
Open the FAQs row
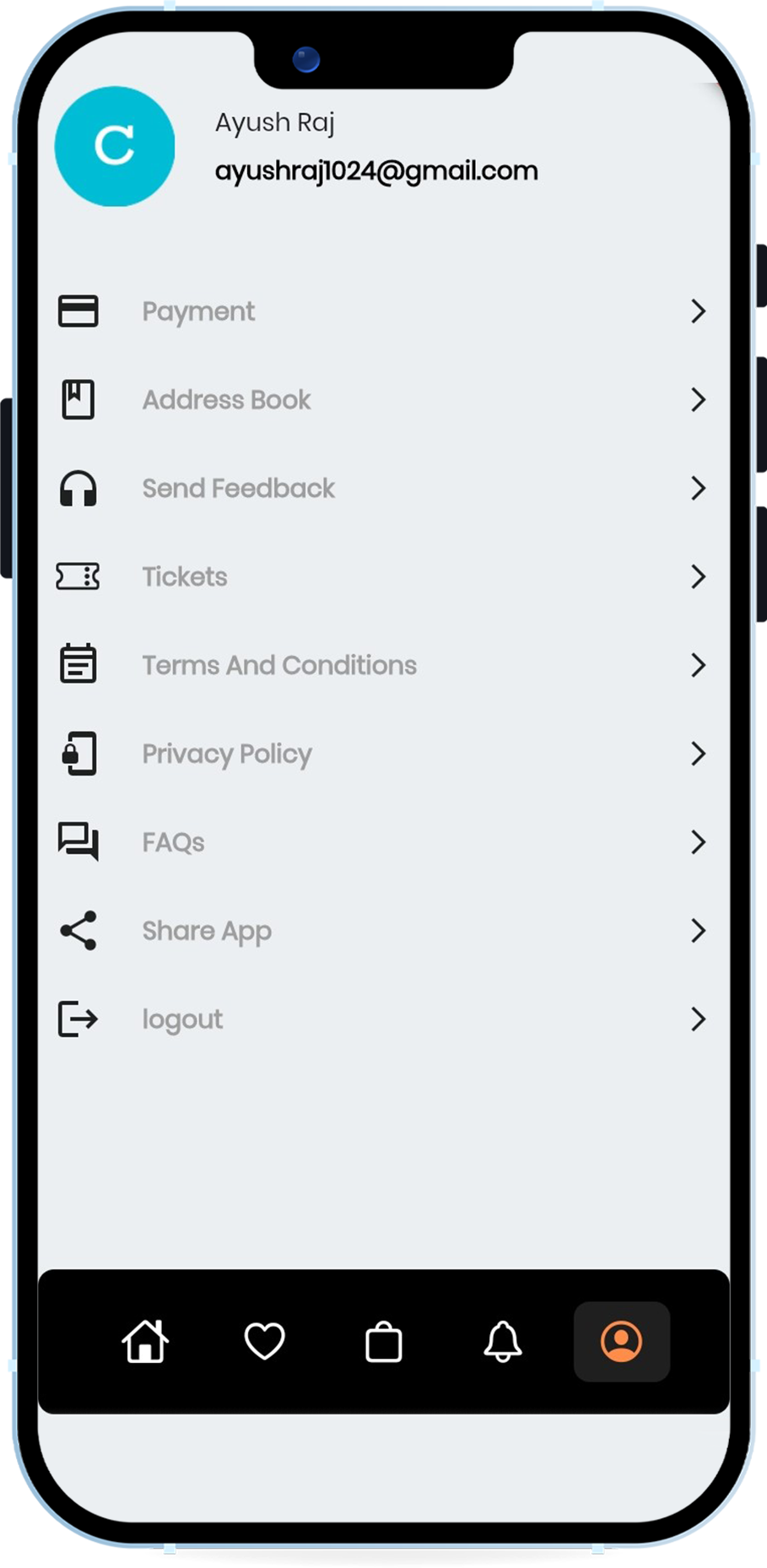383,842
